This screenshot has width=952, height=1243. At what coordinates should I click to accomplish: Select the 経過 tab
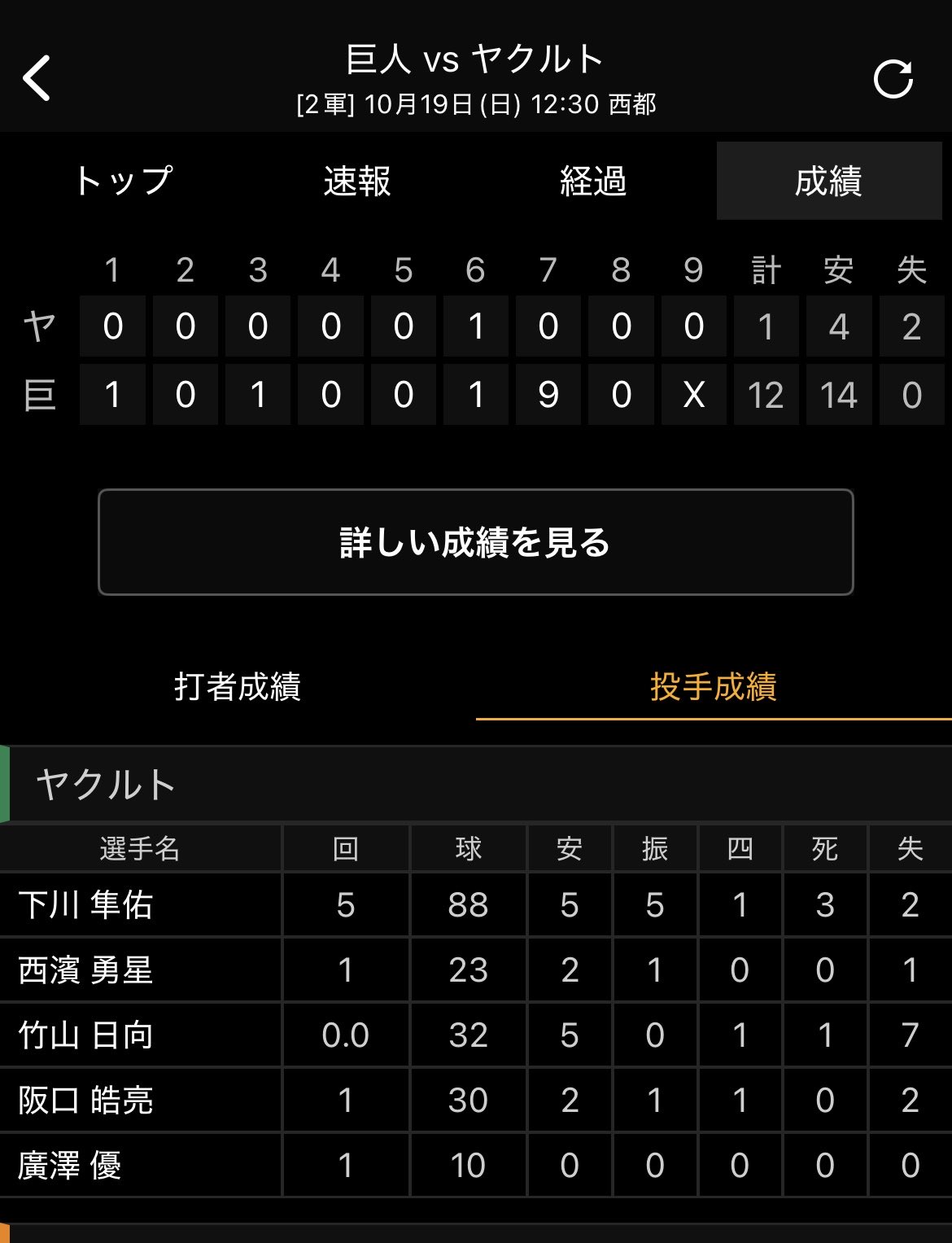tap(593, 181)
